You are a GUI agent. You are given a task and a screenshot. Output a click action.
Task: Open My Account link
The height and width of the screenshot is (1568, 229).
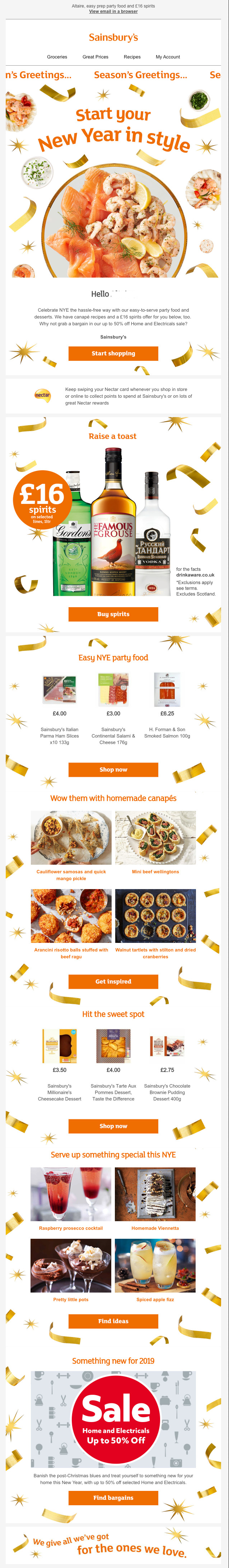pyautogui.click(x=168, y=57)
